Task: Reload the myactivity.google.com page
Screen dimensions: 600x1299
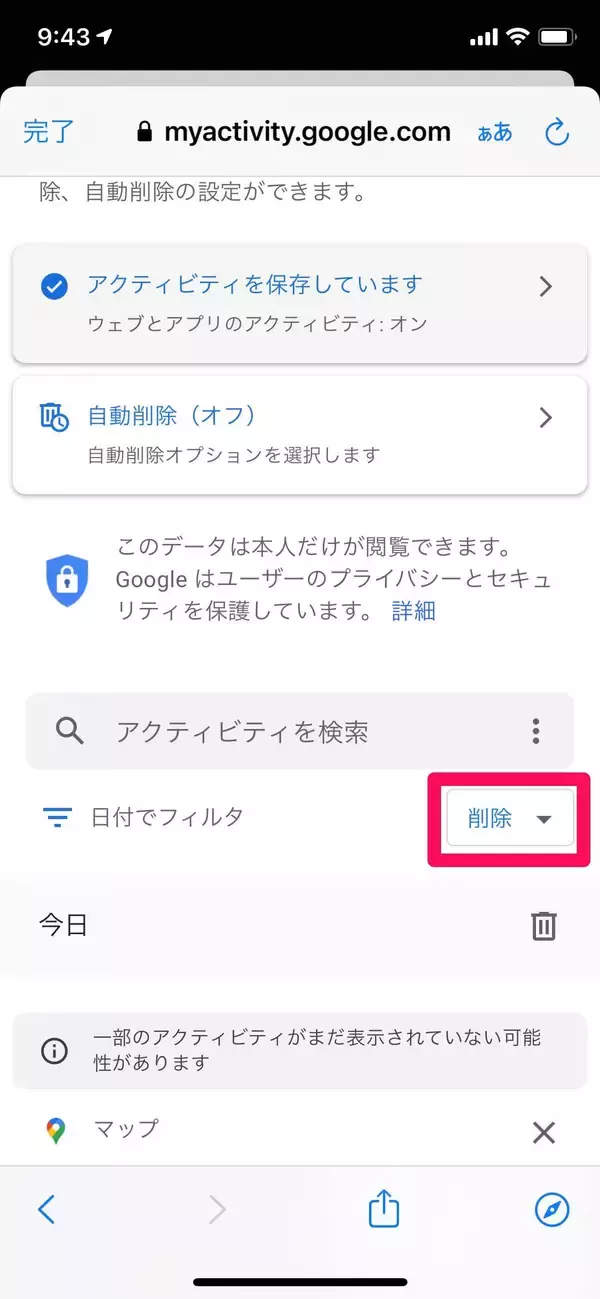Action: point(556,132)
